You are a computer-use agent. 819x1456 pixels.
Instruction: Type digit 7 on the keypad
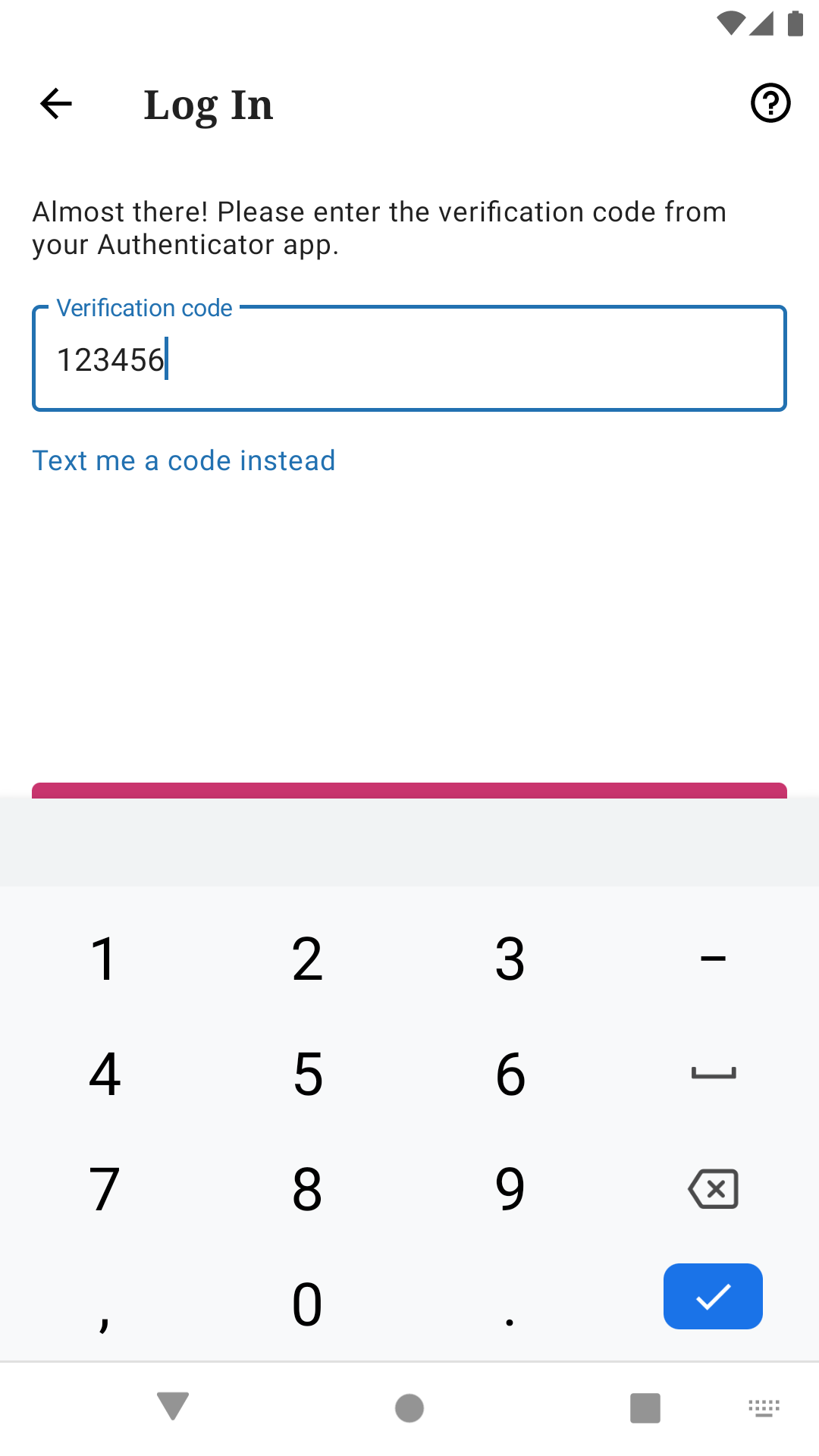pyautogui.click(x=105, y=1188)
